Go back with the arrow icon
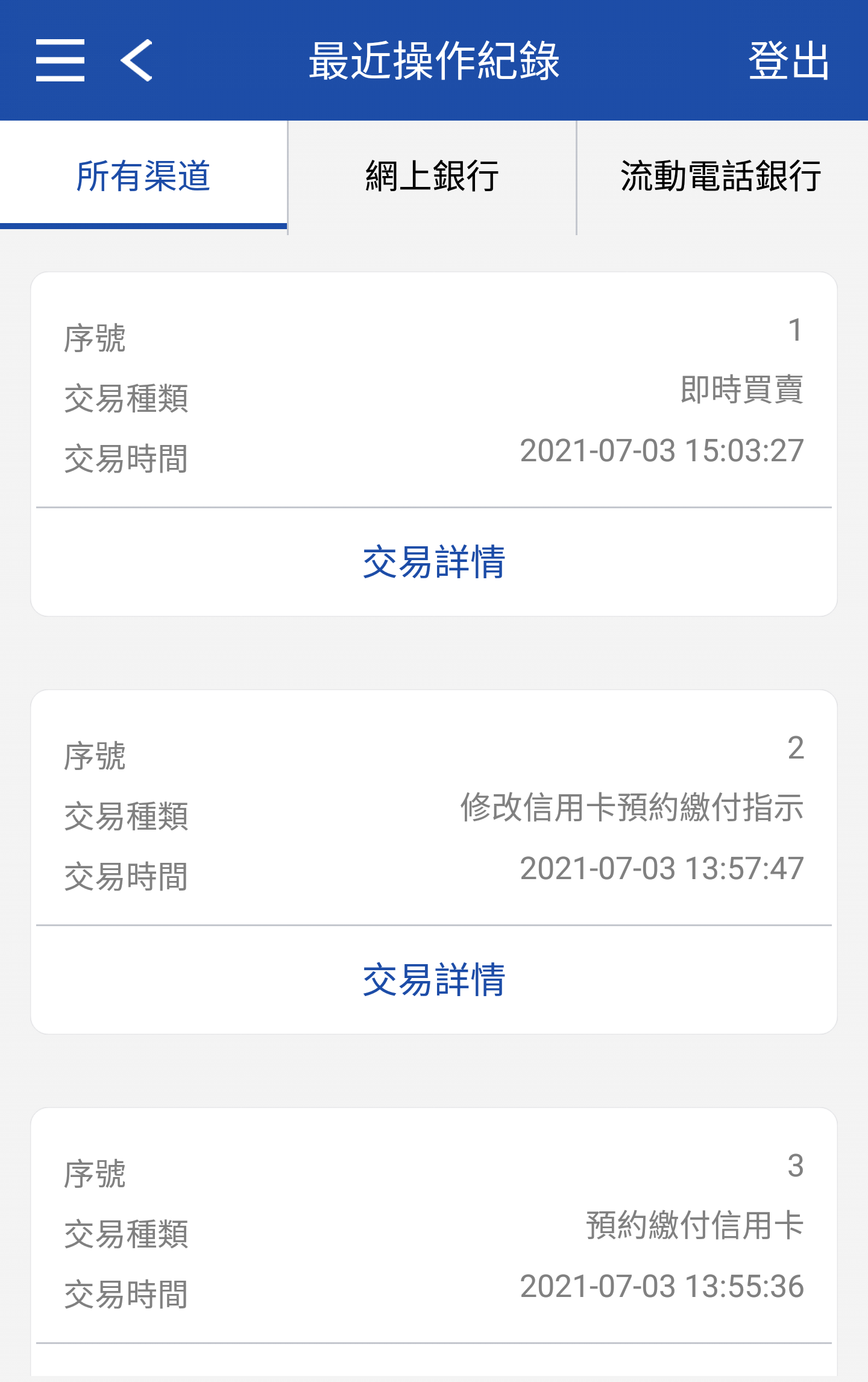 pos(137,60)
